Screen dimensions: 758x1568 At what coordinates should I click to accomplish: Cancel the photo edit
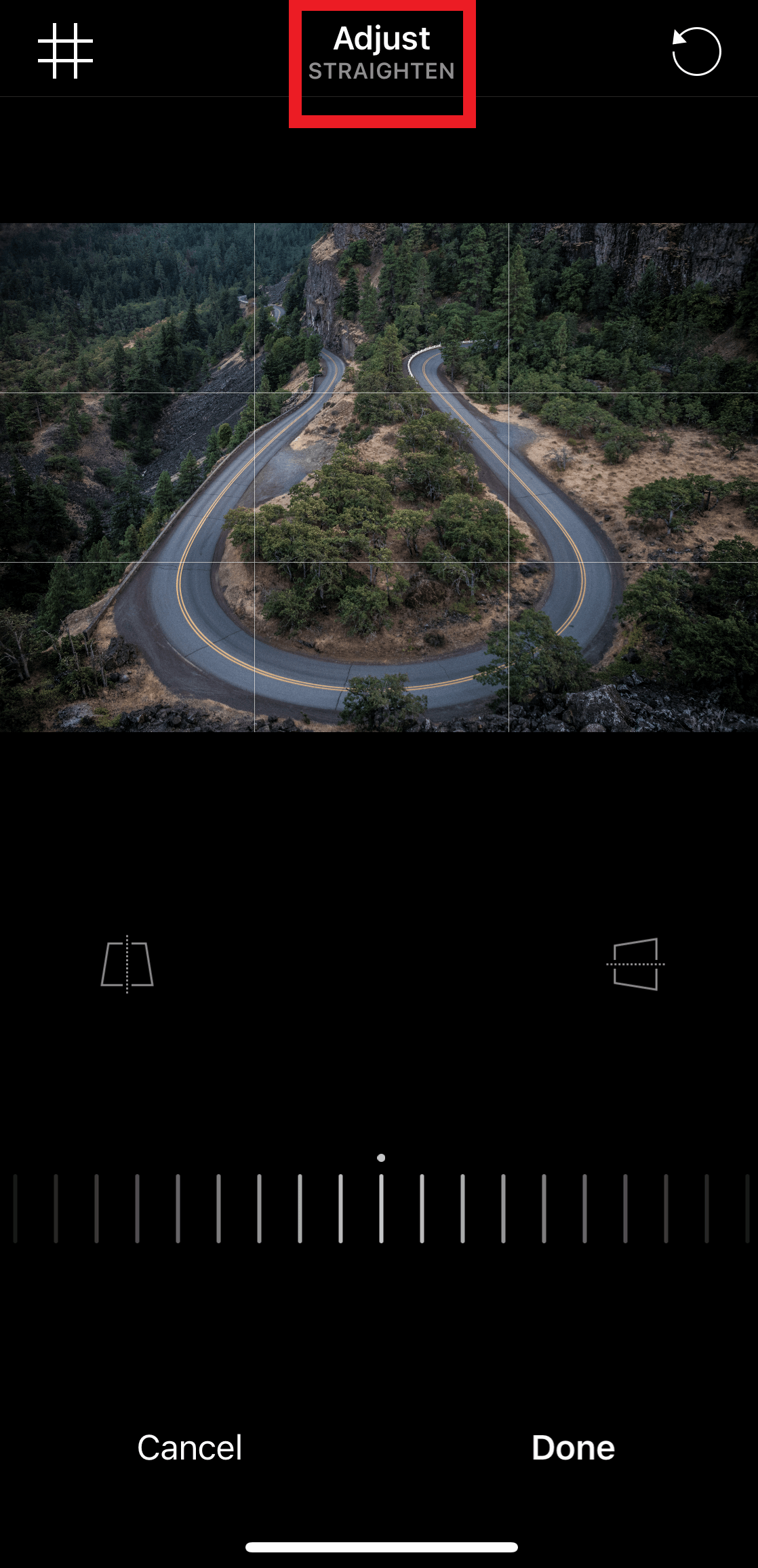[189, 1447]
